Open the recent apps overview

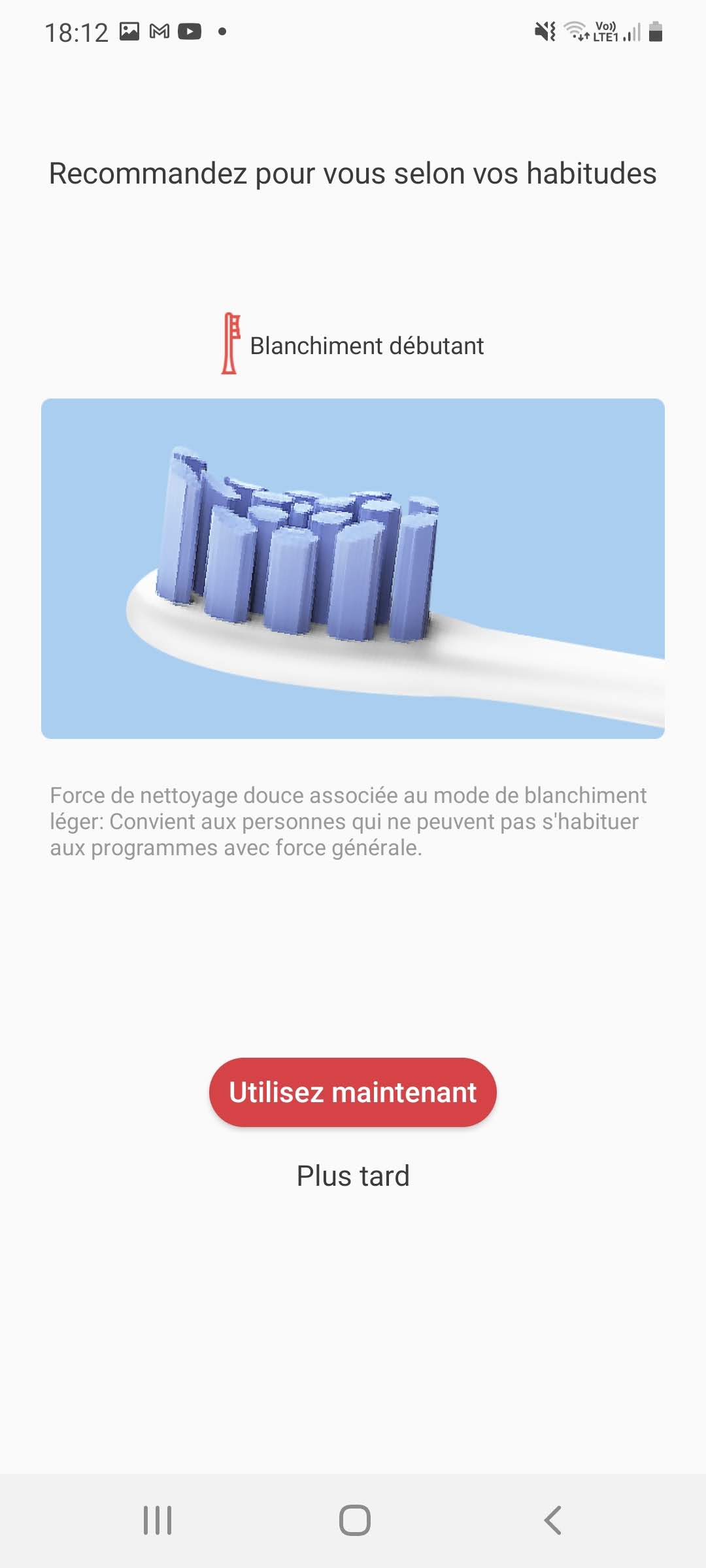click(158, 1520)
